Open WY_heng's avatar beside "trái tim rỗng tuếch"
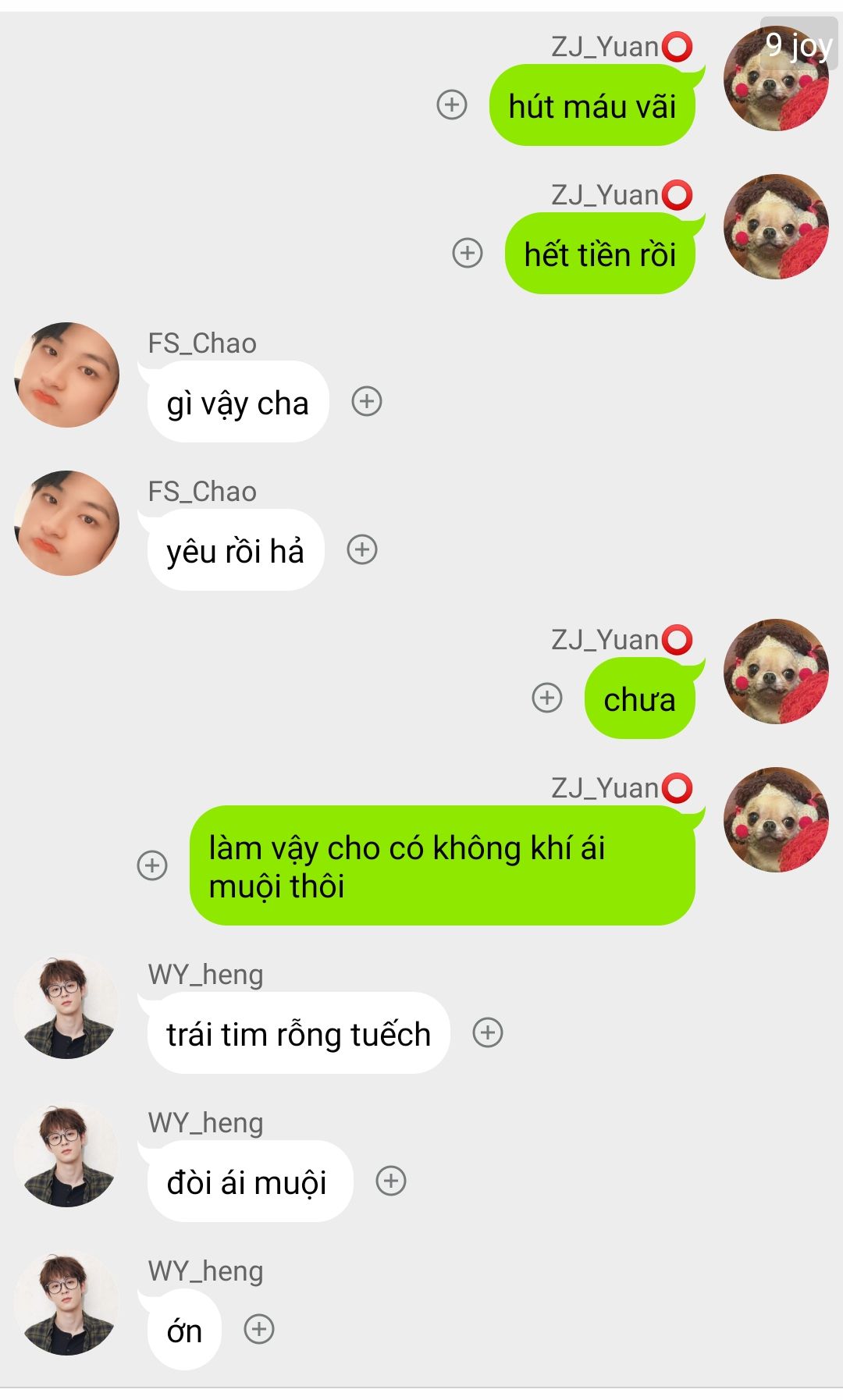Viewport: 843px width, 1400px height. point(67,1007)
